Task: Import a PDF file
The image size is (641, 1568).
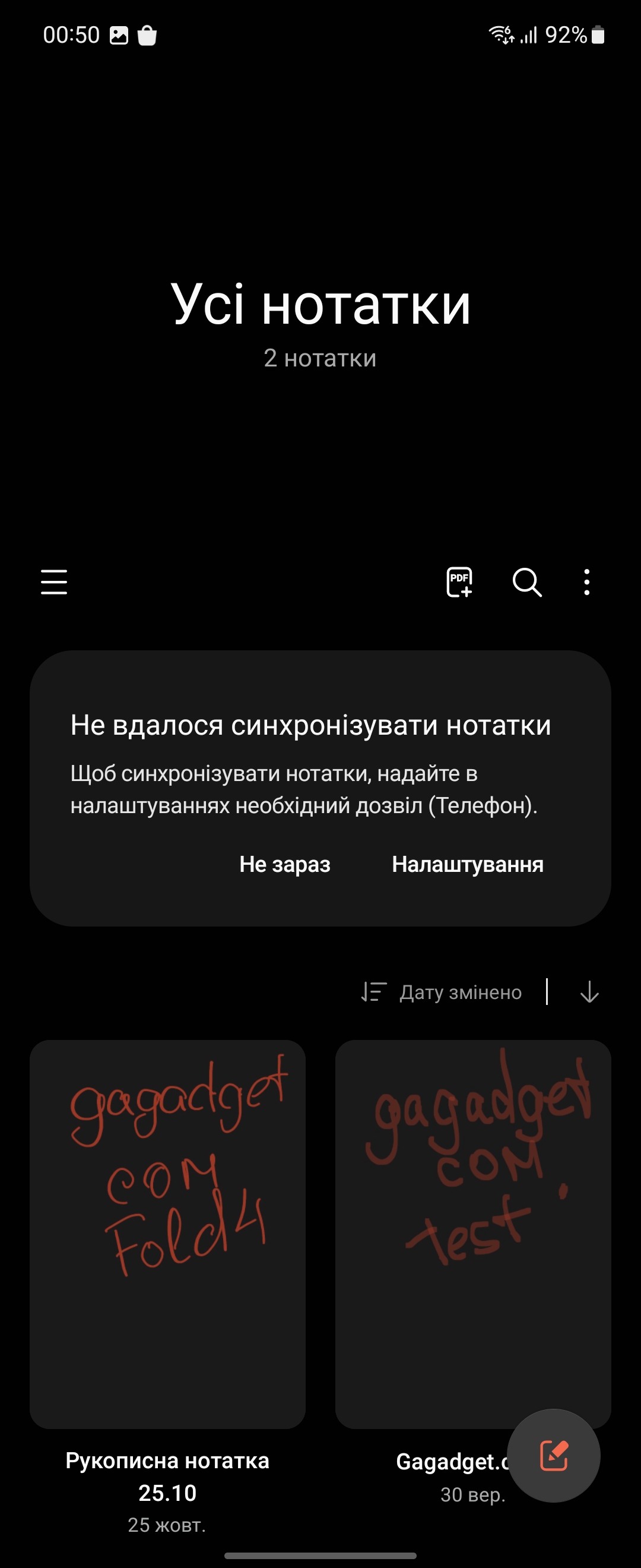Action: tap(459, 582)
